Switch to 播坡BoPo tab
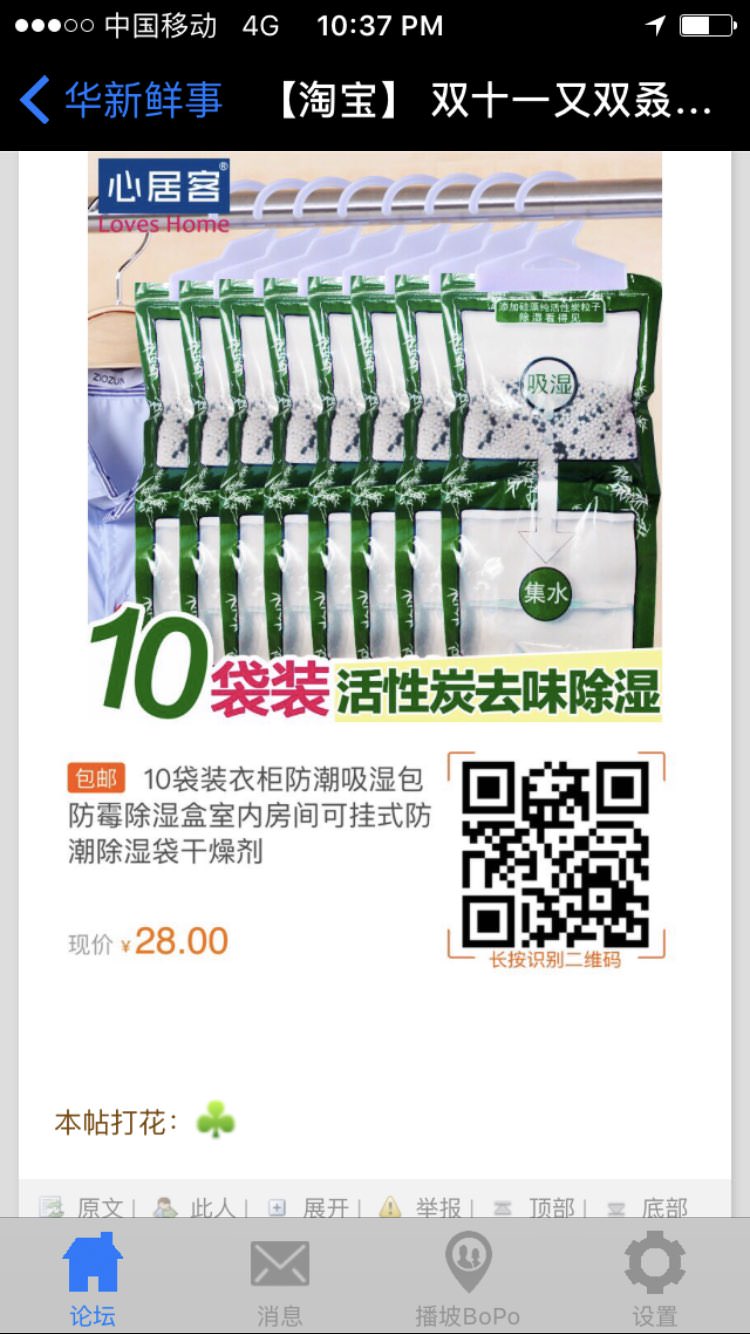This screenshot has height=1334, width=750. click(x=468, y=1280)
